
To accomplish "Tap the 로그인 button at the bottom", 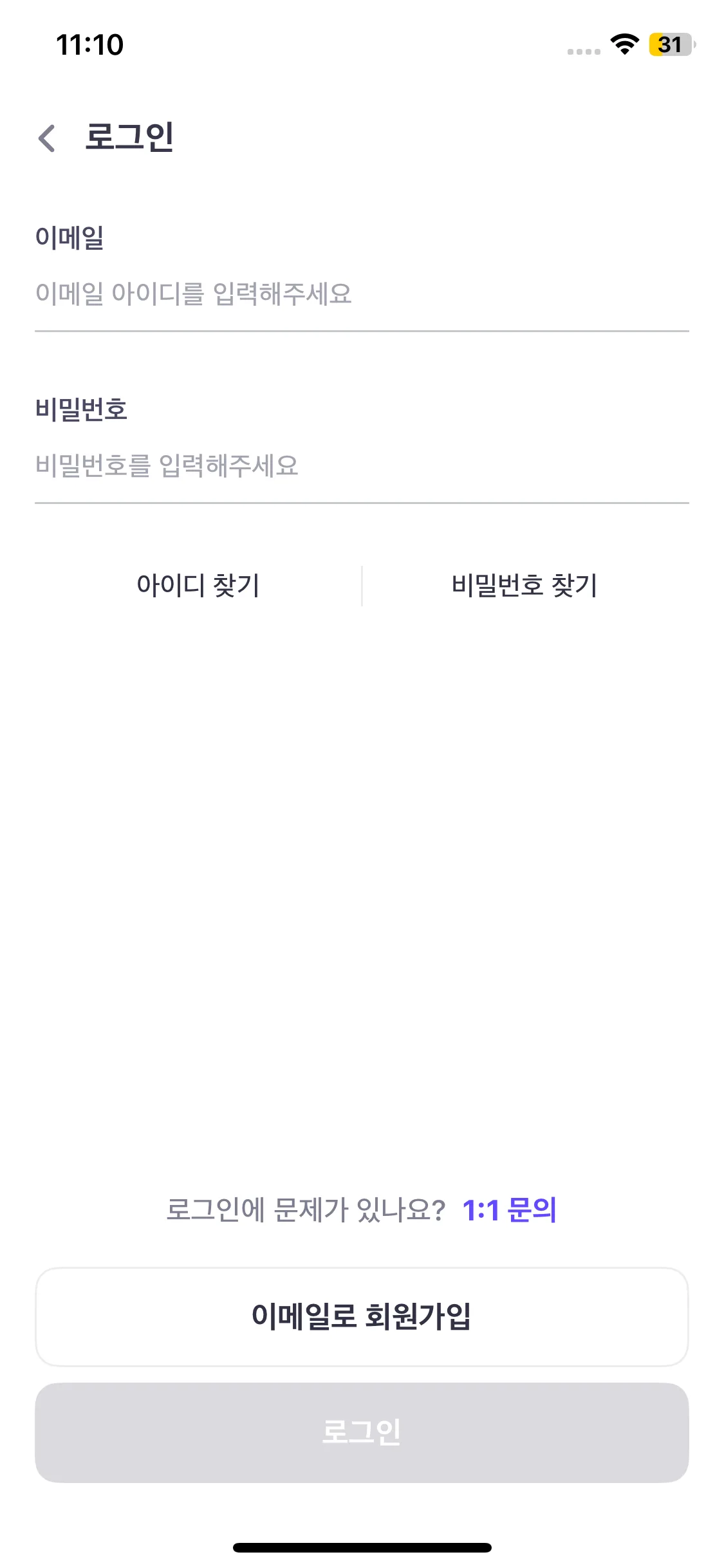I will (x=362, y=1433).
